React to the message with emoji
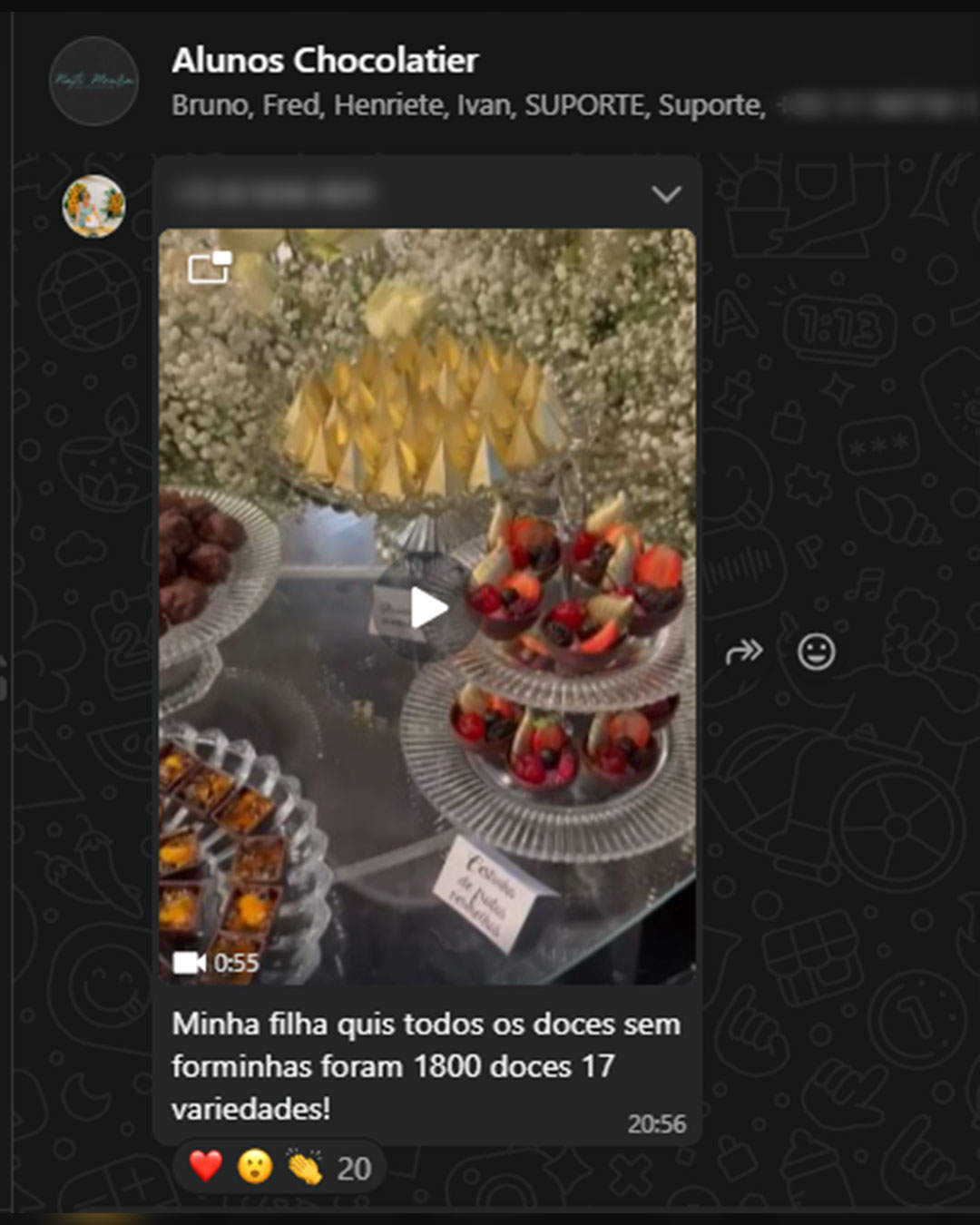Viewport: 980px width, 1225px height. coord(816,652)
